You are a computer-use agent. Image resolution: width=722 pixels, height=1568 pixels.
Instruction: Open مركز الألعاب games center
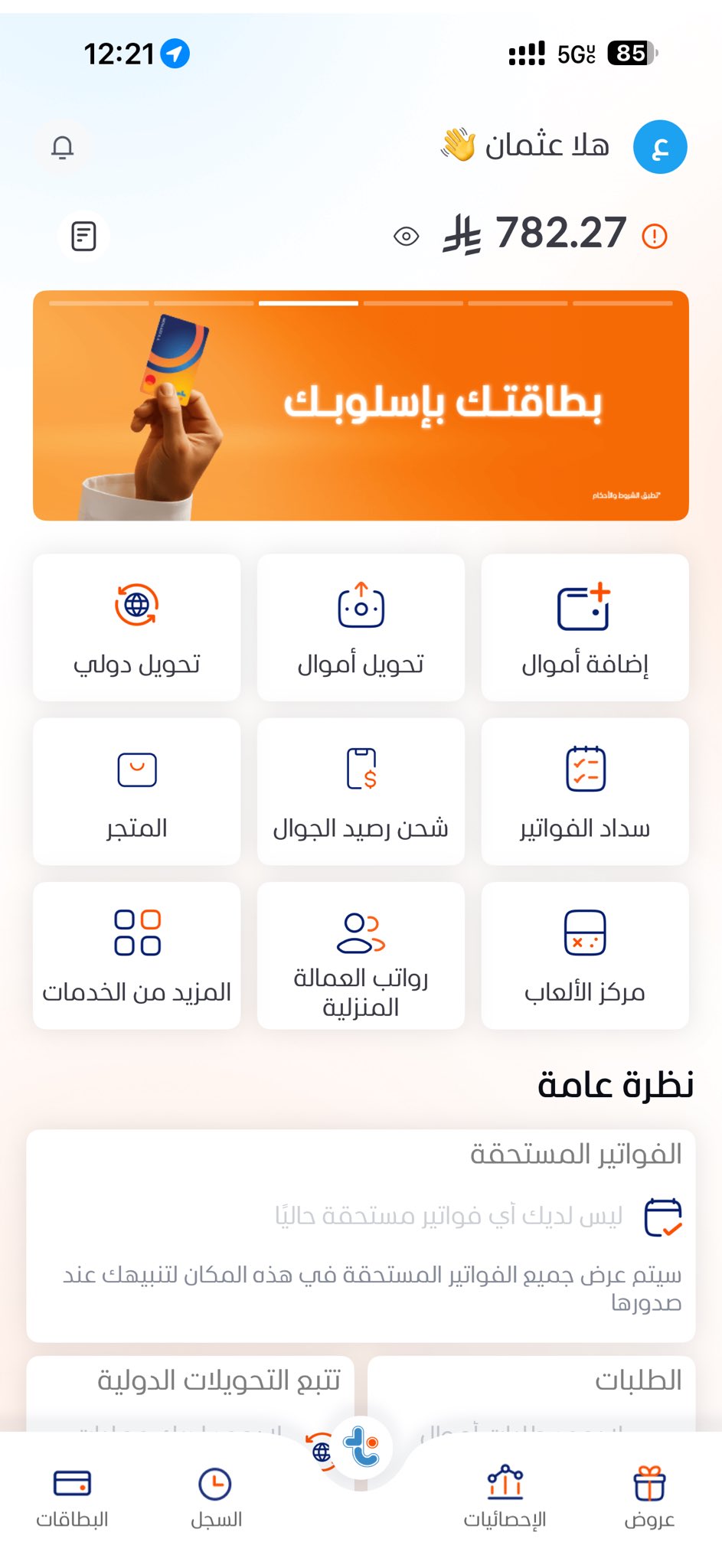pyautogui.click(x=584, y=955)
